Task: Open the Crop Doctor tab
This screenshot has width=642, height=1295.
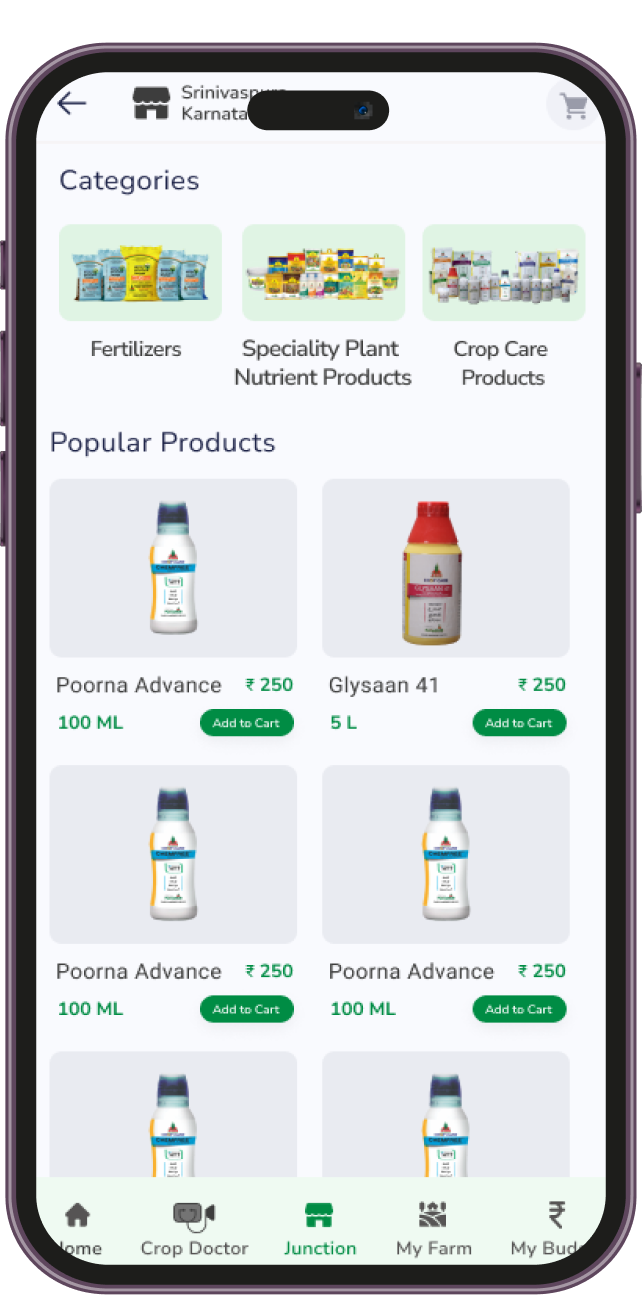Action: pos(194,1230)
